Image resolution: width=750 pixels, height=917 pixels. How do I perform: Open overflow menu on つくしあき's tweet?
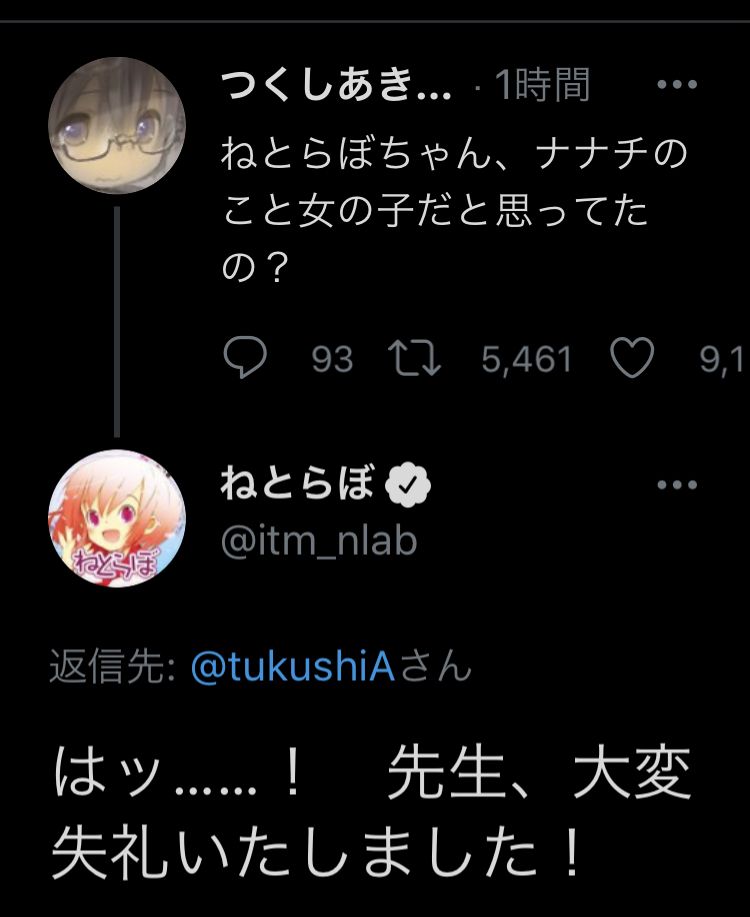(677, 86)
